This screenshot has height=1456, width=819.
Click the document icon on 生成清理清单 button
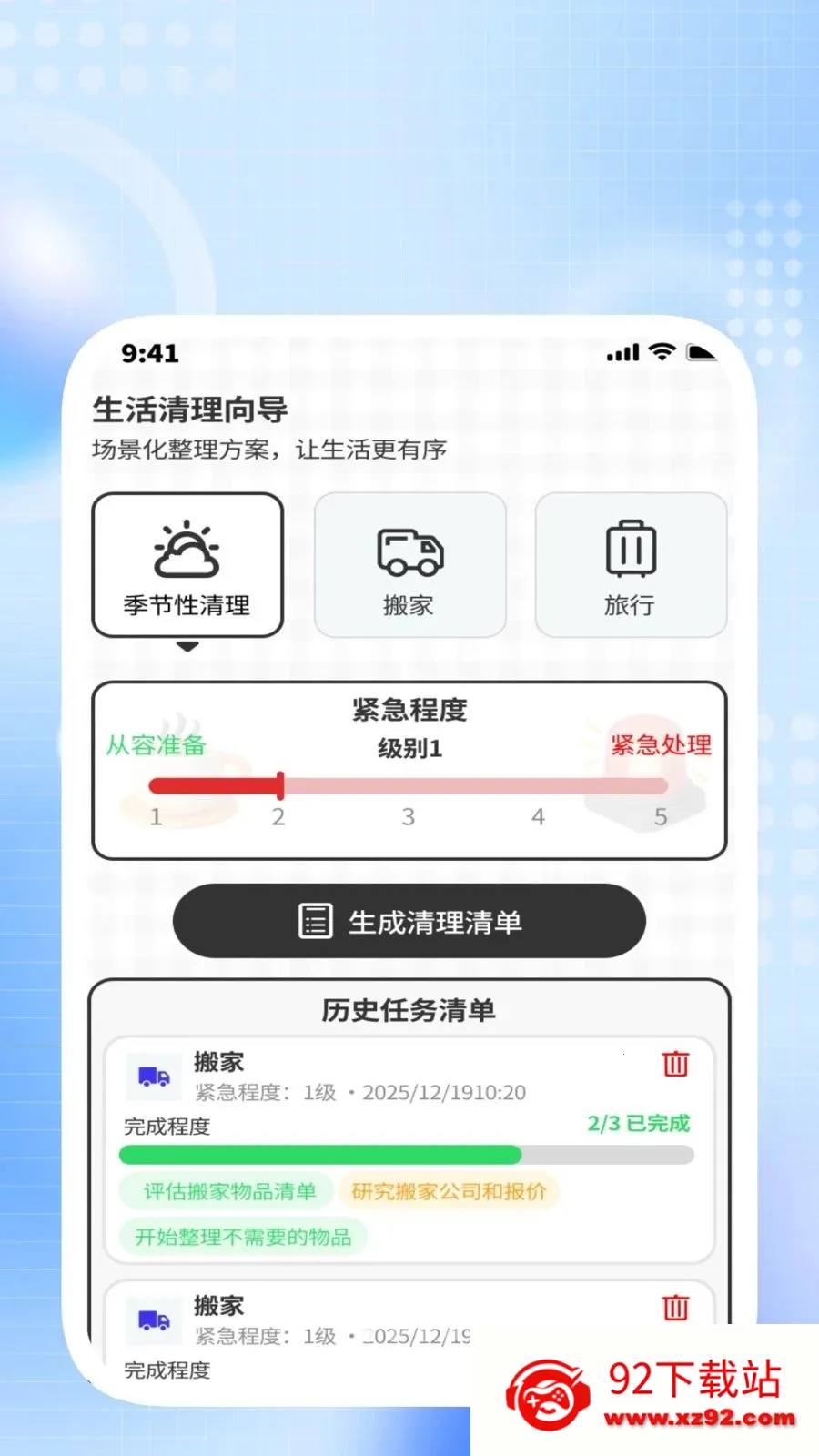(x=315, y=920)
